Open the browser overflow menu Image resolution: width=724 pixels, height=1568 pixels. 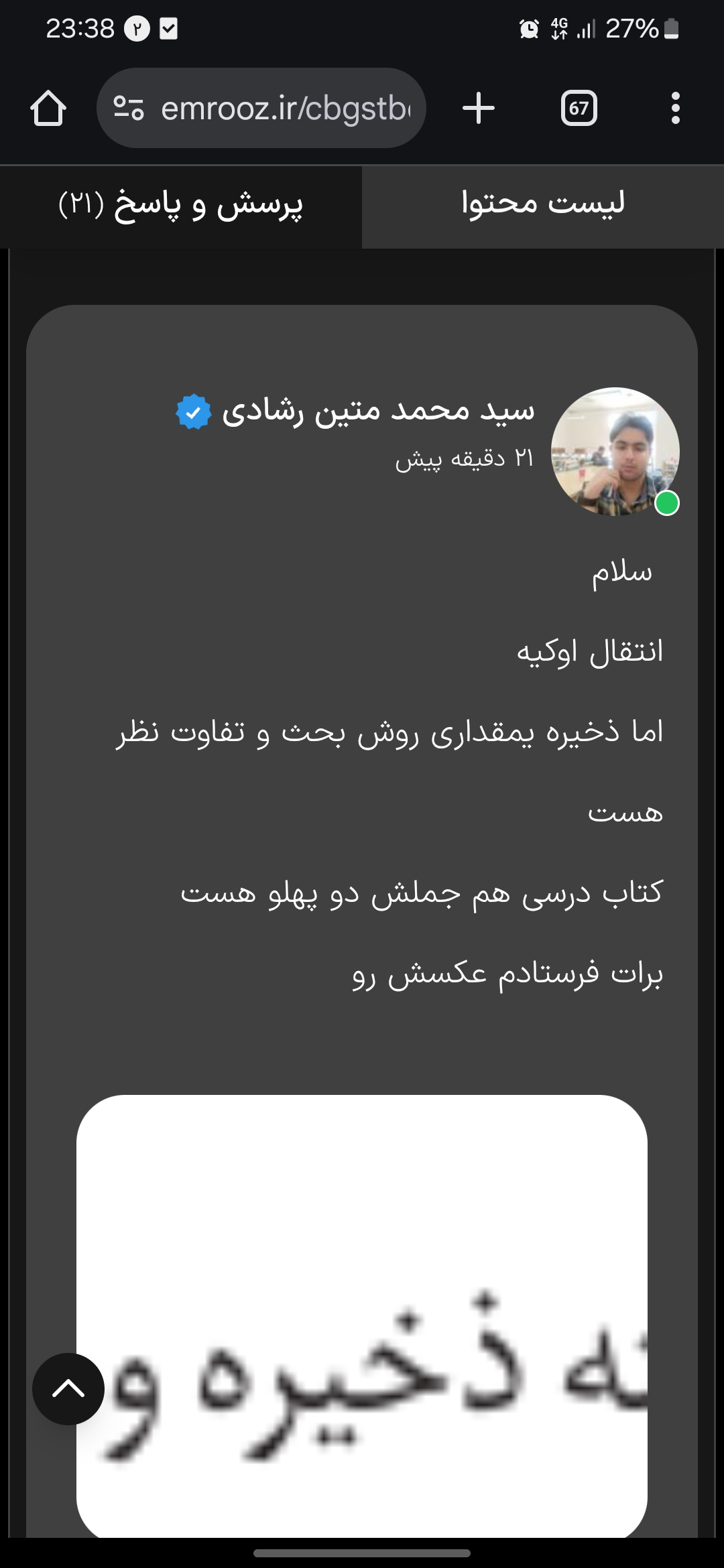coord(675,108)
